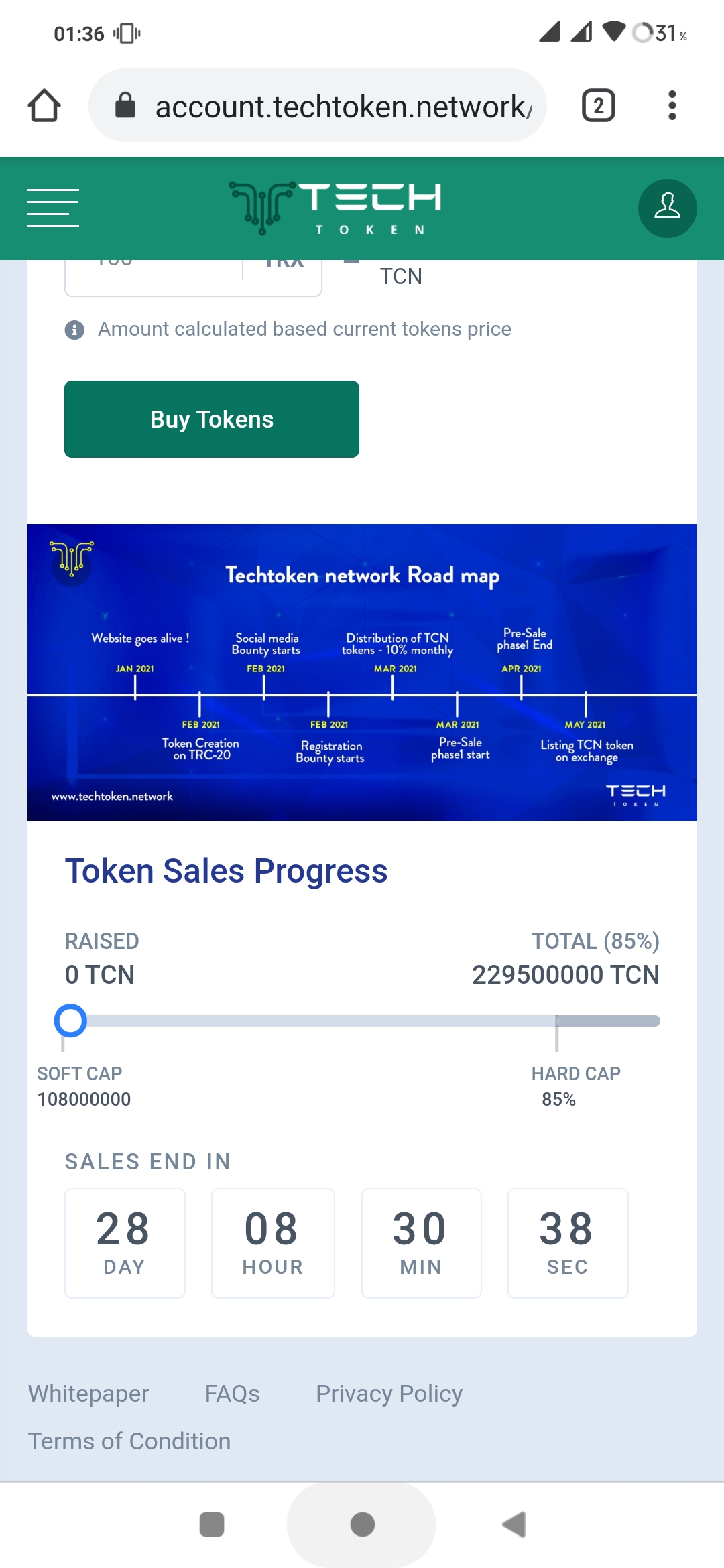Focus the address bar URL

click(342, 107)
